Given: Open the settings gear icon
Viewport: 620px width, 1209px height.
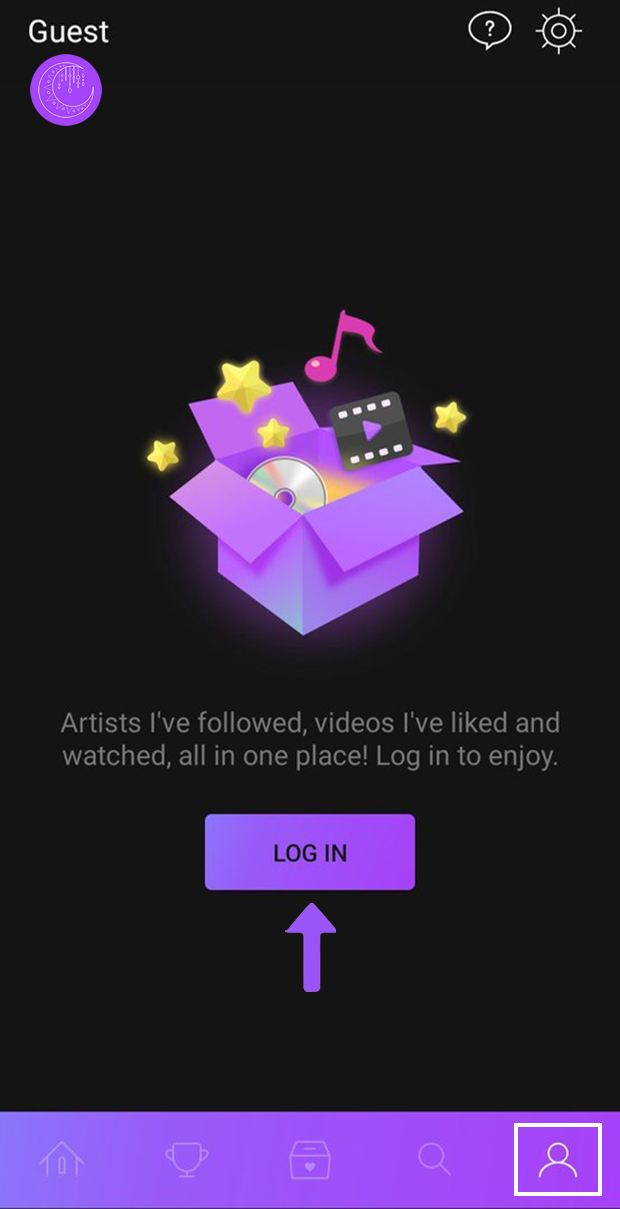Looking at the screenshot, I should point(558,31).
